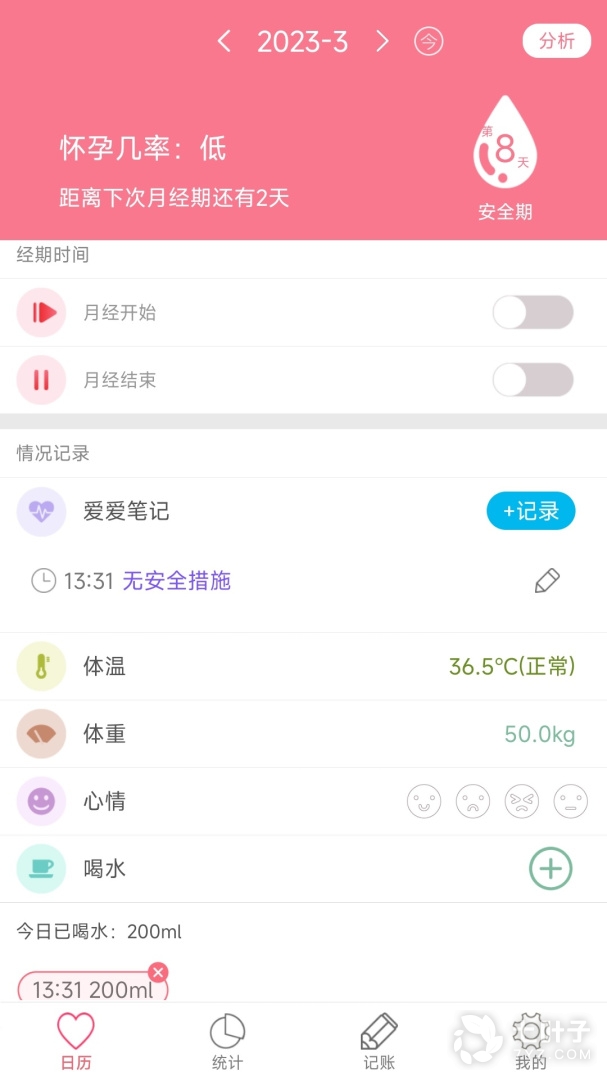The image size is (607, 1080).
Task: Switch to the 统计 tab
Action: (x=228, y=1042)
